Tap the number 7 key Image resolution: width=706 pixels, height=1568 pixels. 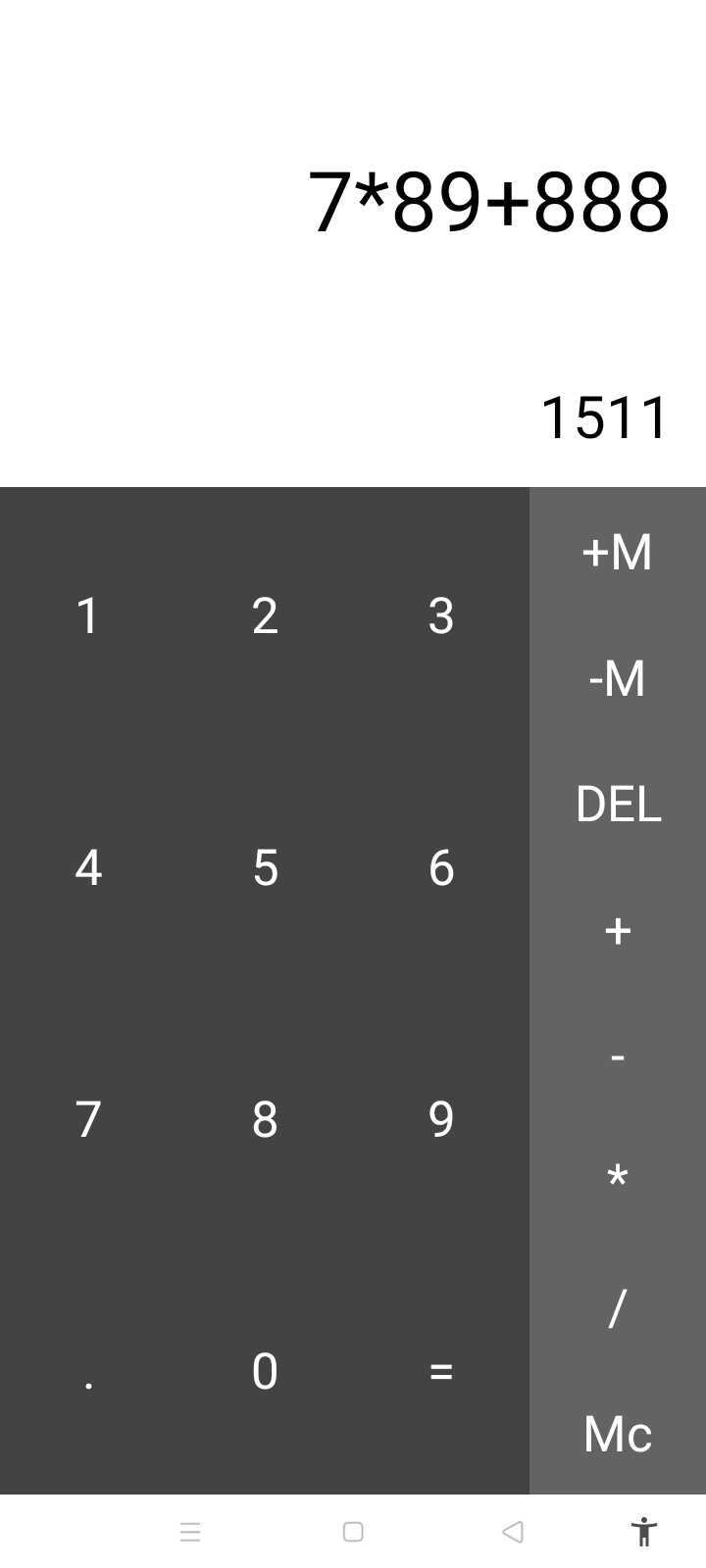[88, 1118]
